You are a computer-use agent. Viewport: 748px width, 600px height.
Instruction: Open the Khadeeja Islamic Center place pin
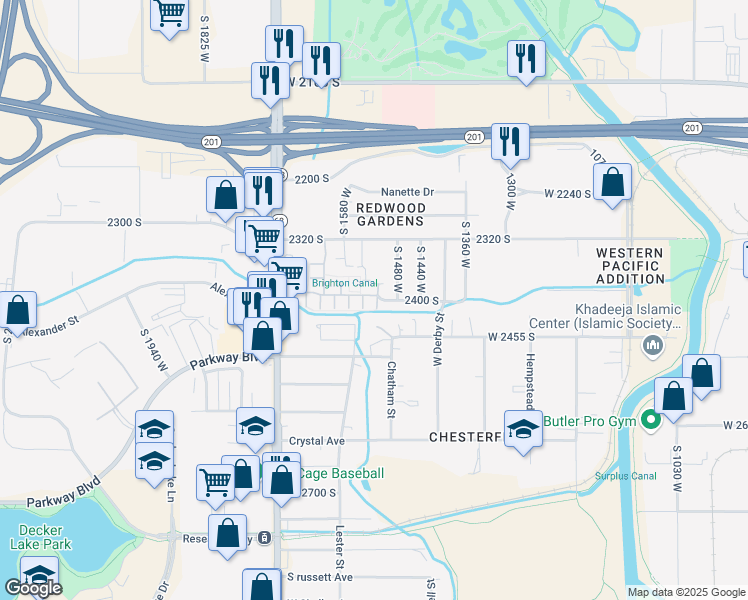[653, 346]
